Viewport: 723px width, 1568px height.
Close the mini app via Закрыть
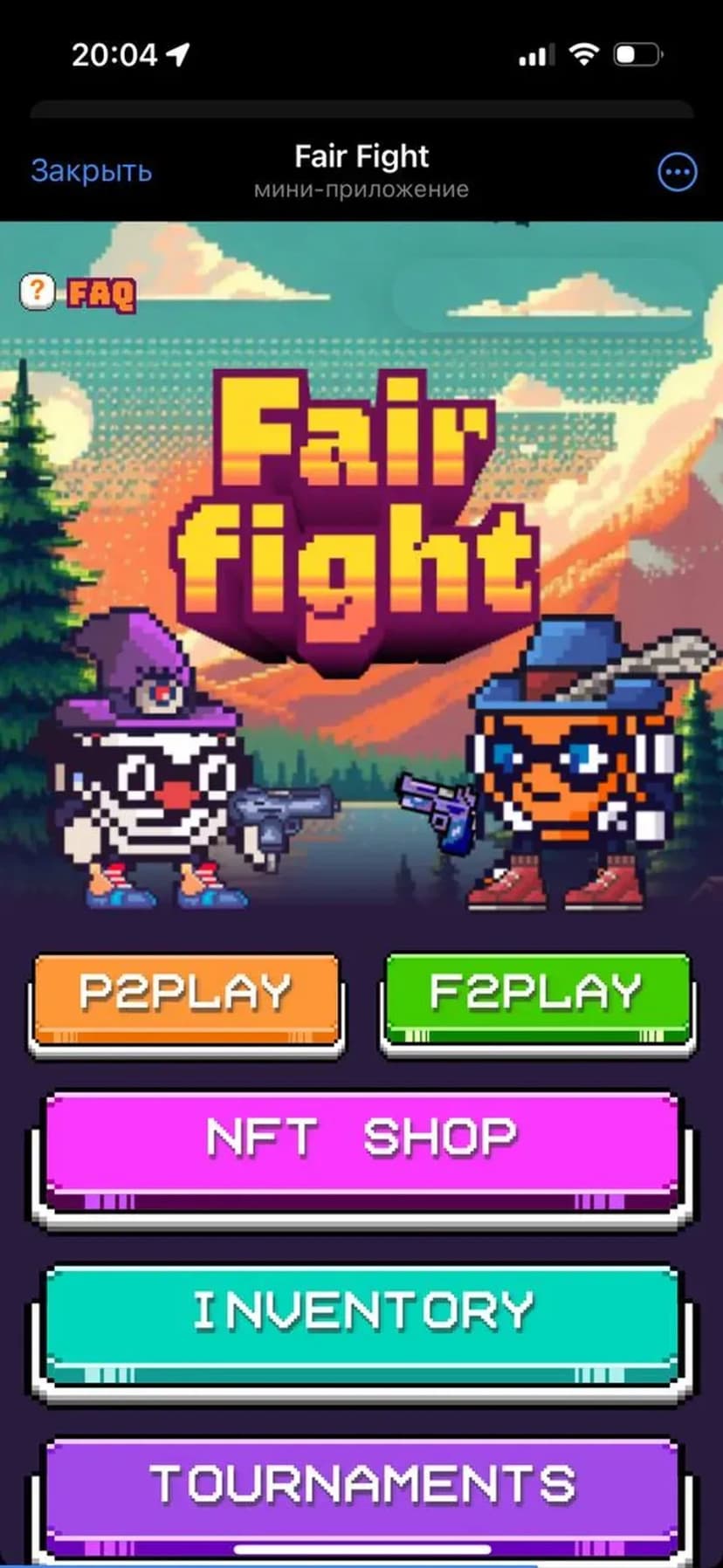click(x=91, y=171)
